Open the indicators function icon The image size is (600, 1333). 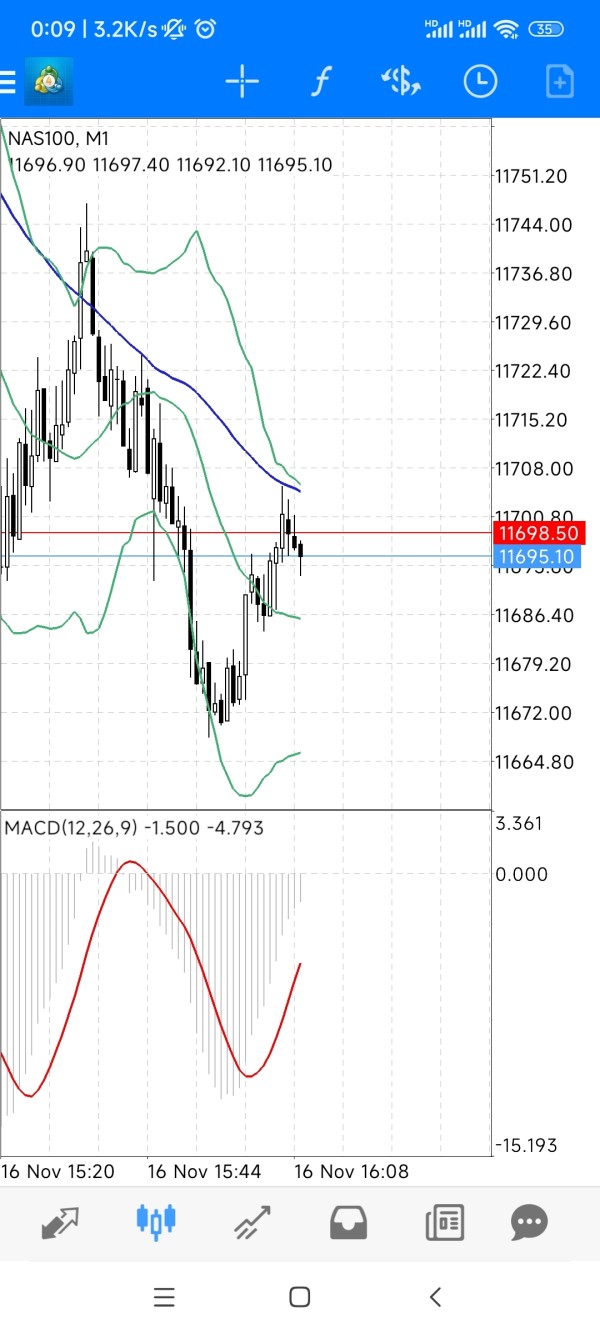320,82
